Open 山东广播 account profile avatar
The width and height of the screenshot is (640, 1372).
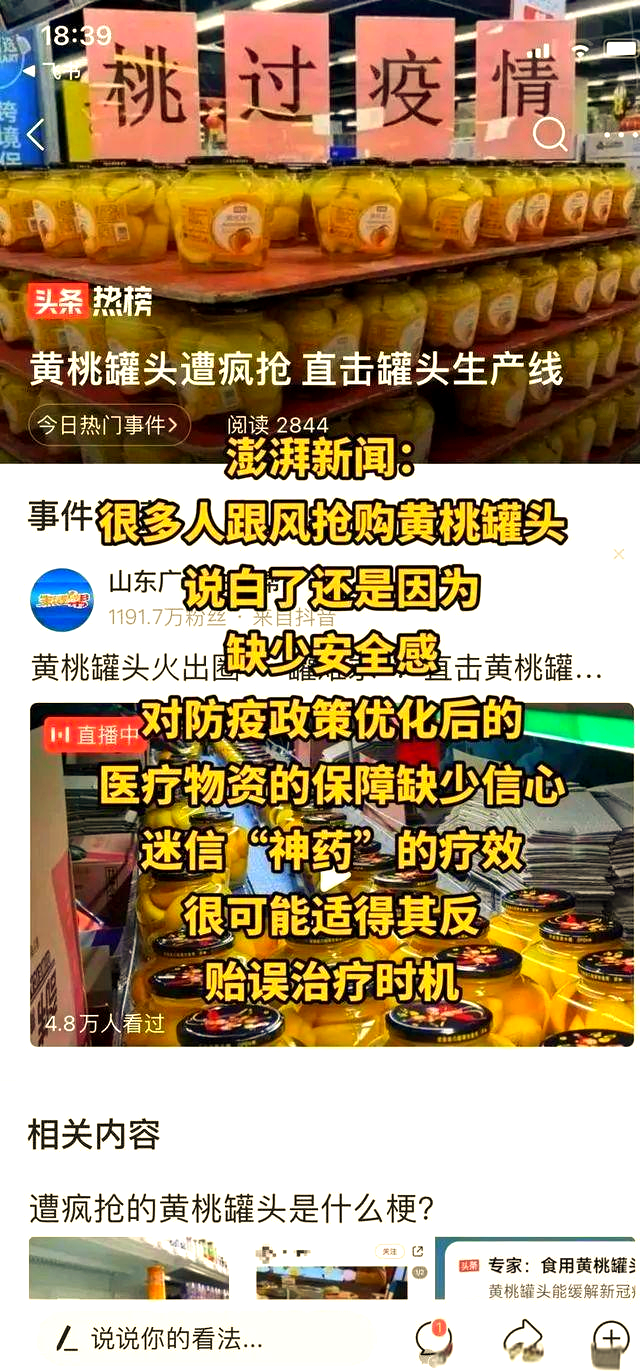62,600
